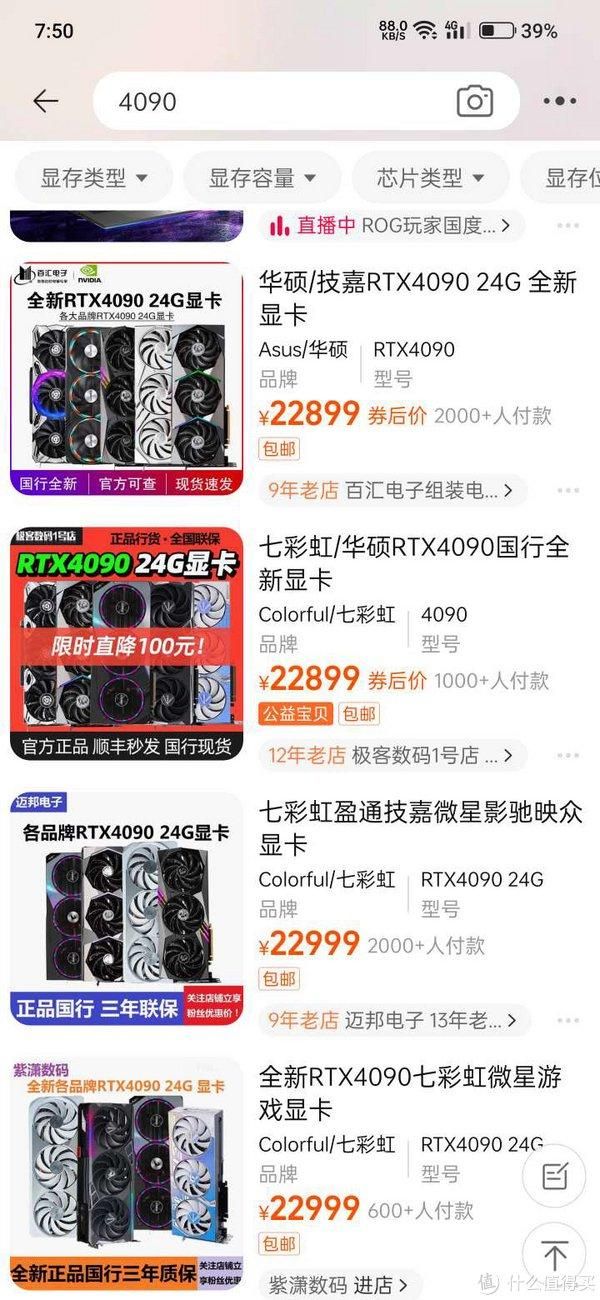The image size is (600, 1300).
Task: Open ROG玩家国度 live stream link
Action: coord(393,226)
